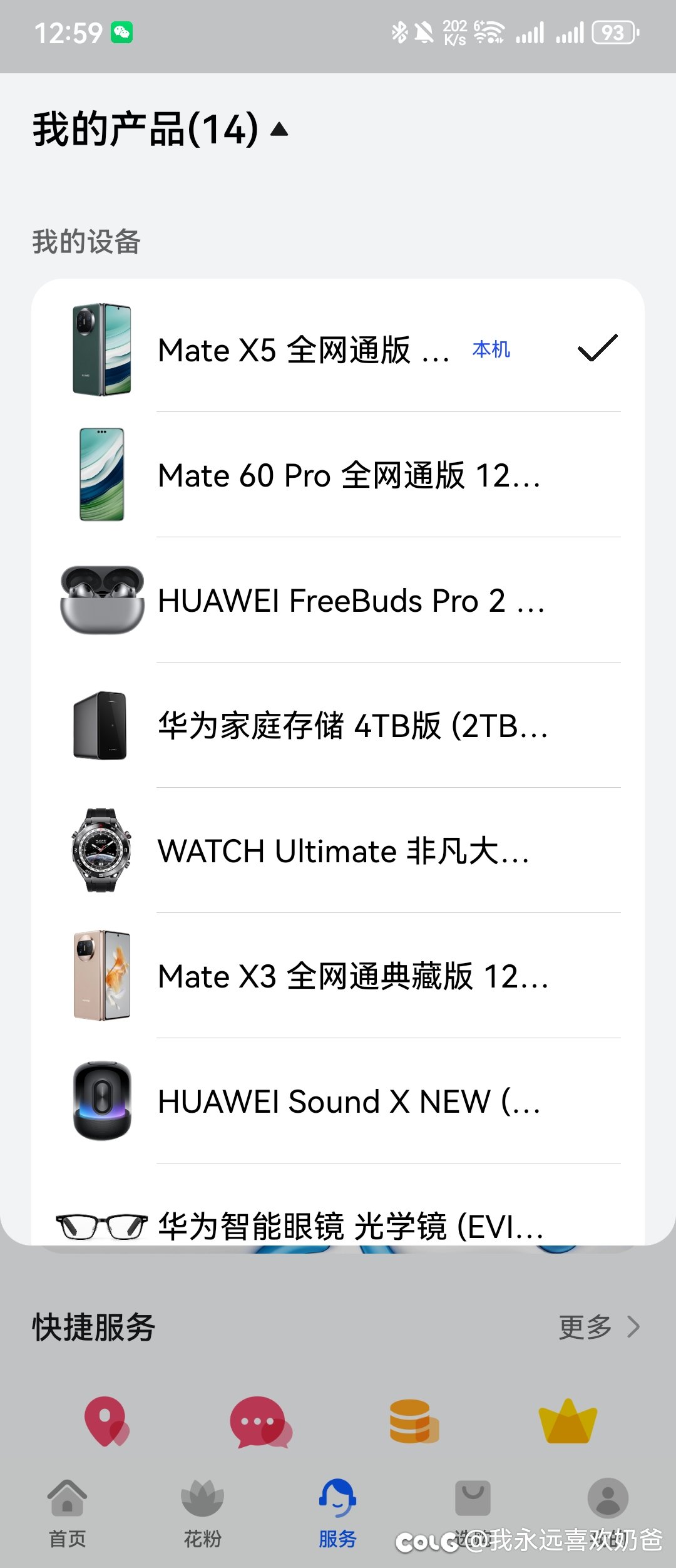Select HUAWEI FreeBuds Pro 2 earbuds
Screen dimensions: 676x1568
[x=351, y=601]
